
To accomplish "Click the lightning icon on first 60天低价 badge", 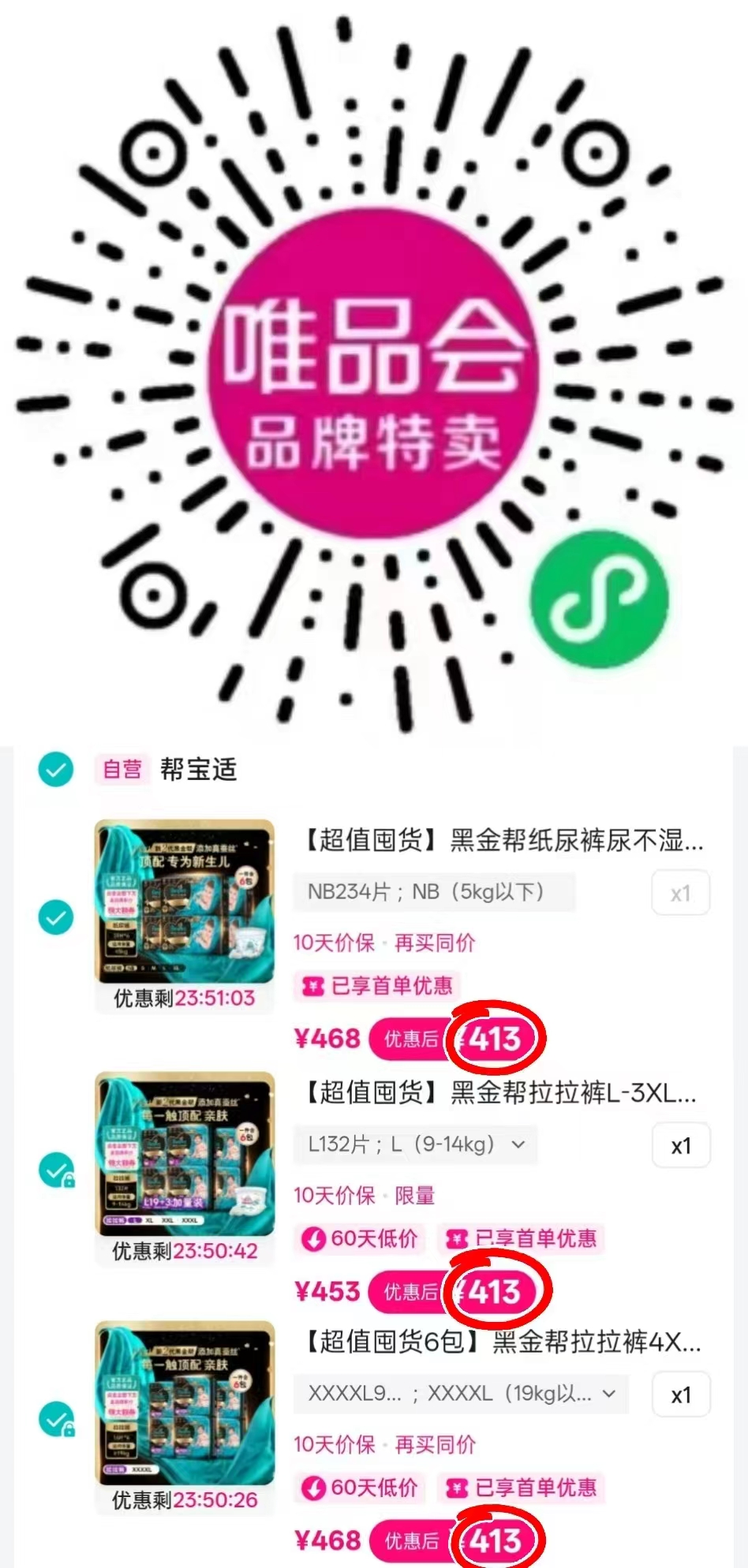I will point(316,1238).
